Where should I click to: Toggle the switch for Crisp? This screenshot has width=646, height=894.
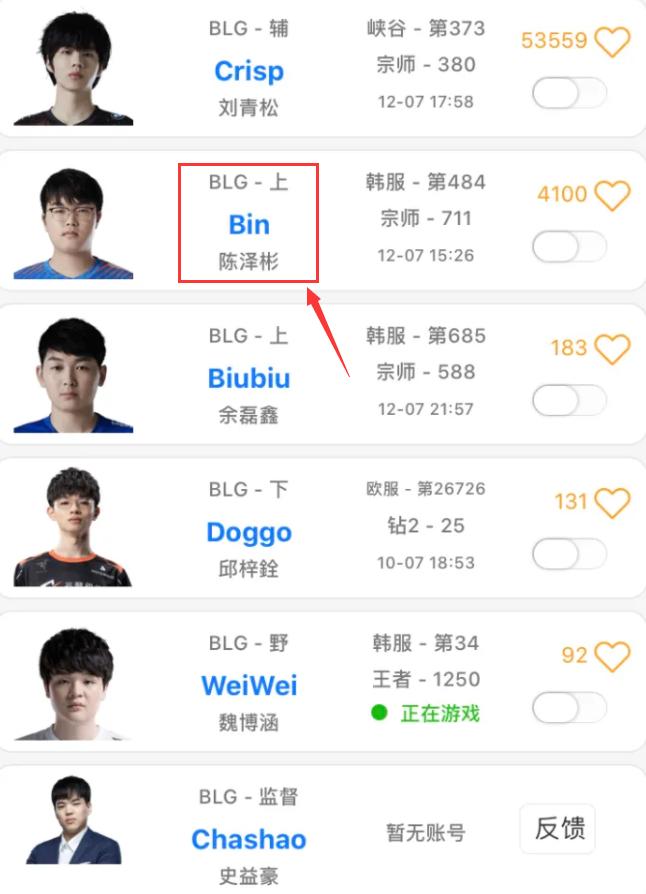click(x=569, y=94)
